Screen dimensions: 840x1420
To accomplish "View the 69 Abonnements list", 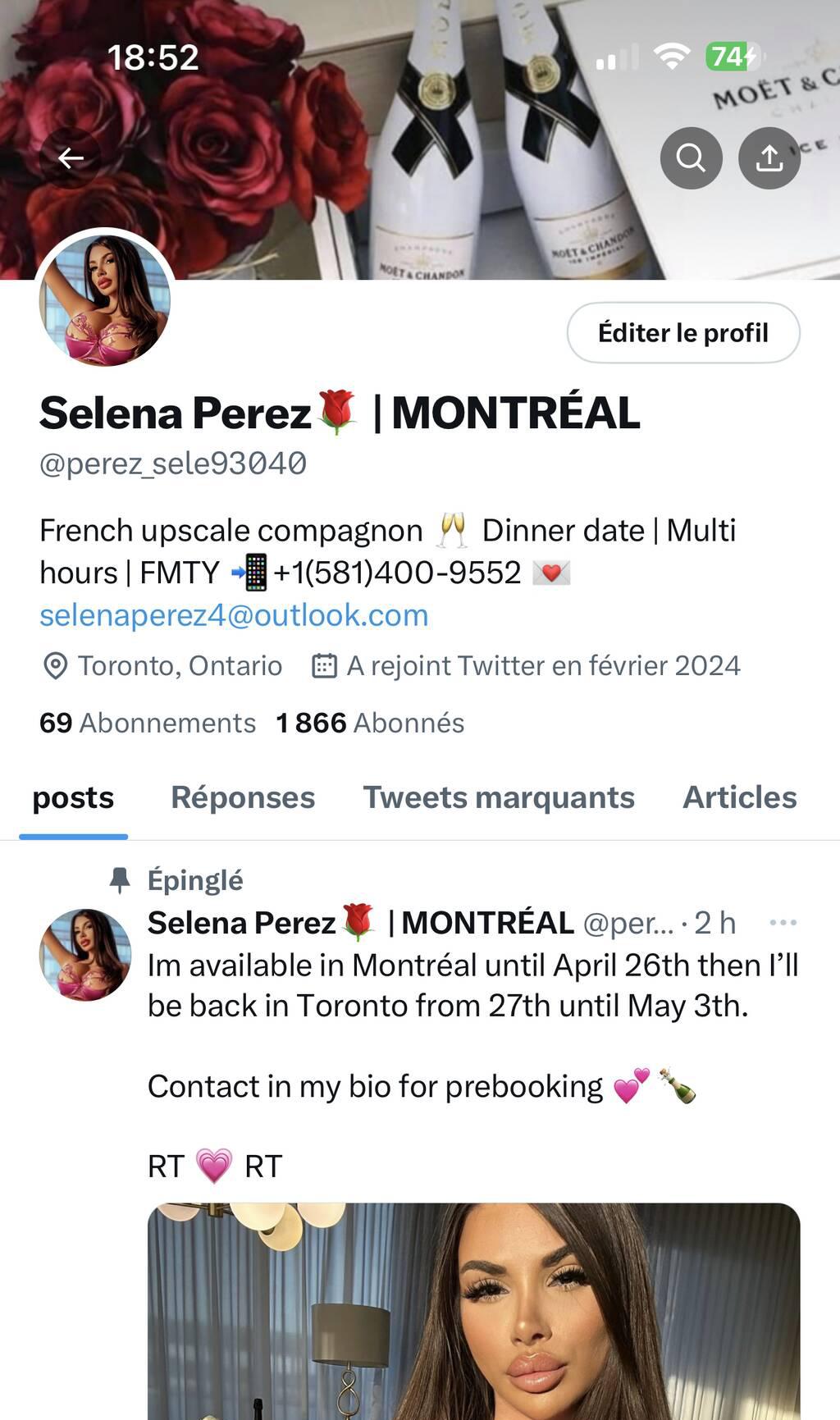I will pyautogui.click(x=148, y=723).
